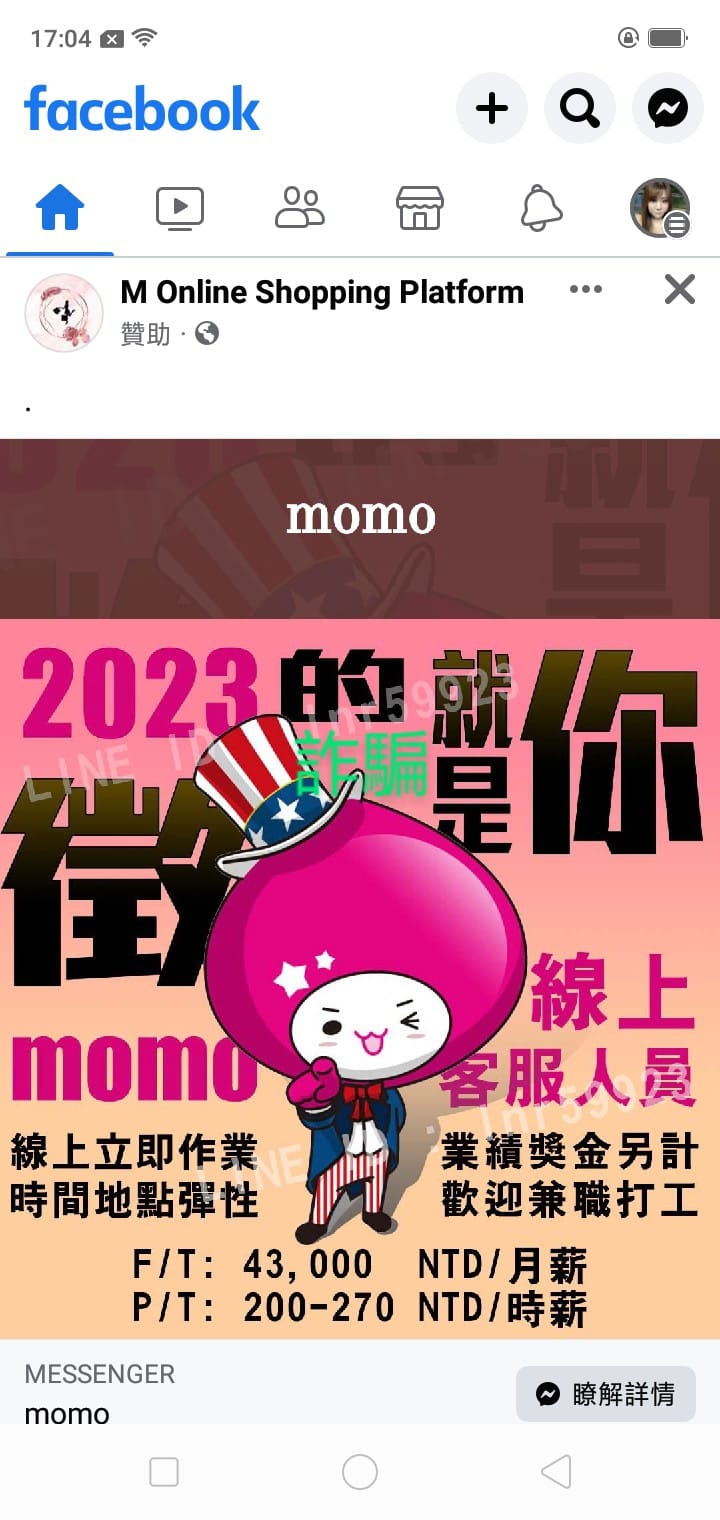The height and width of the screenshot is (1520, 720).
Task: Tap the system back button
Action: coord(556,1472)
